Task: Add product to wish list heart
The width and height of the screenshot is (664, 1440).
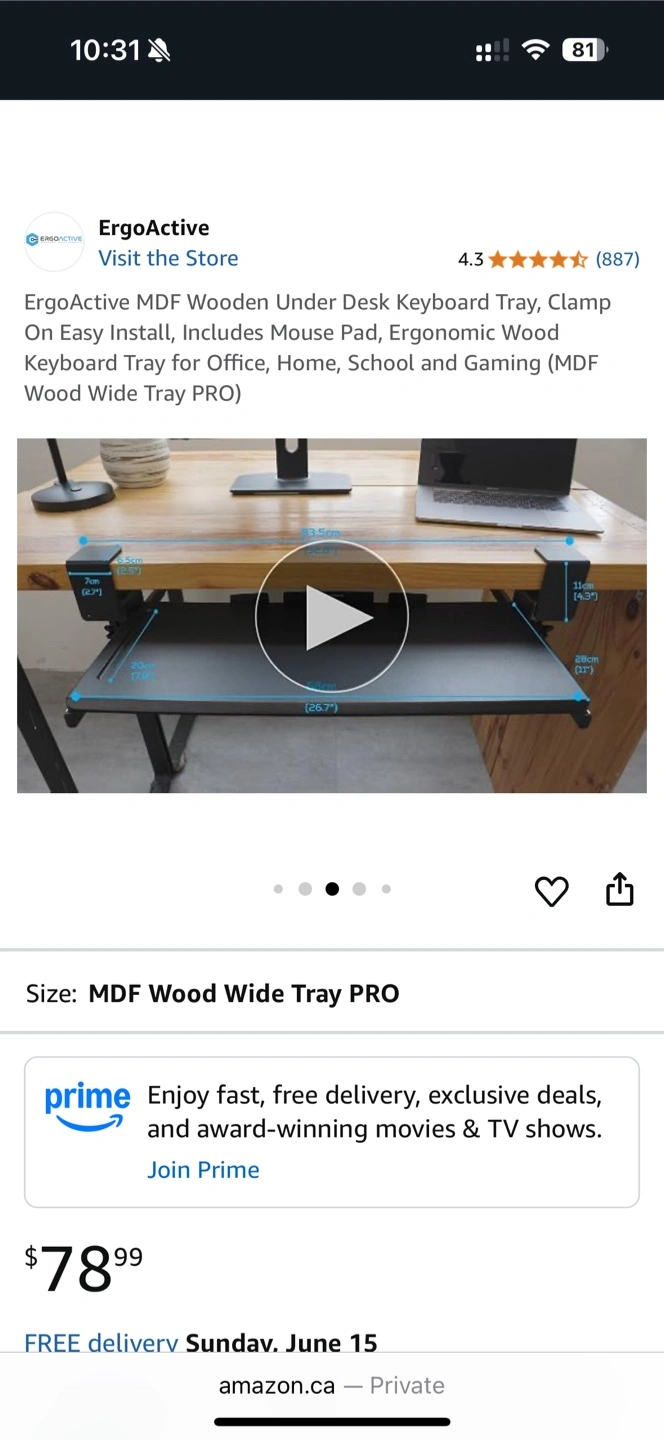Action: point(551,890)
